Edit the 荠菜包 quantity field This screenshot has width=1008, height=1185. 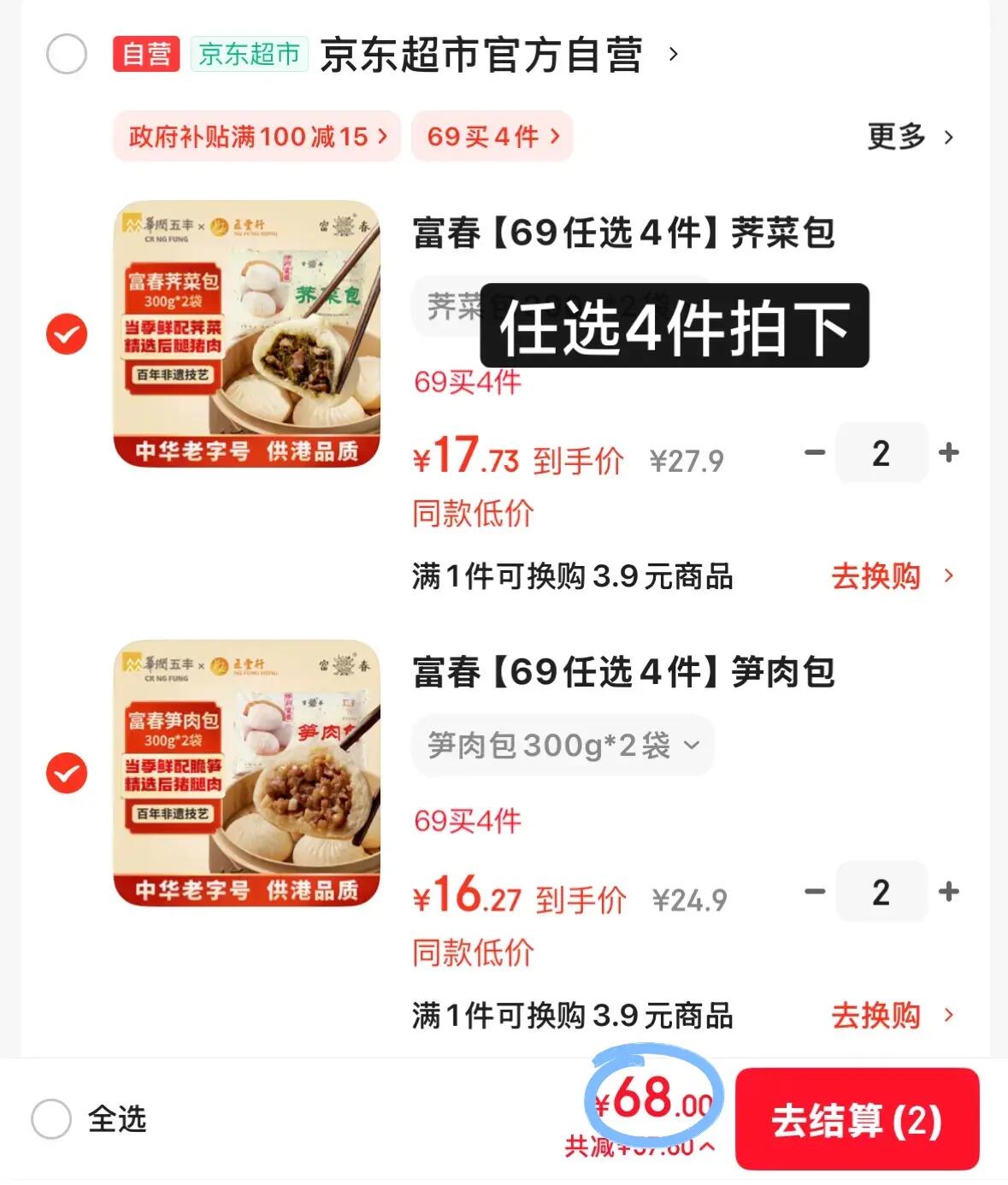pos(881,452)
